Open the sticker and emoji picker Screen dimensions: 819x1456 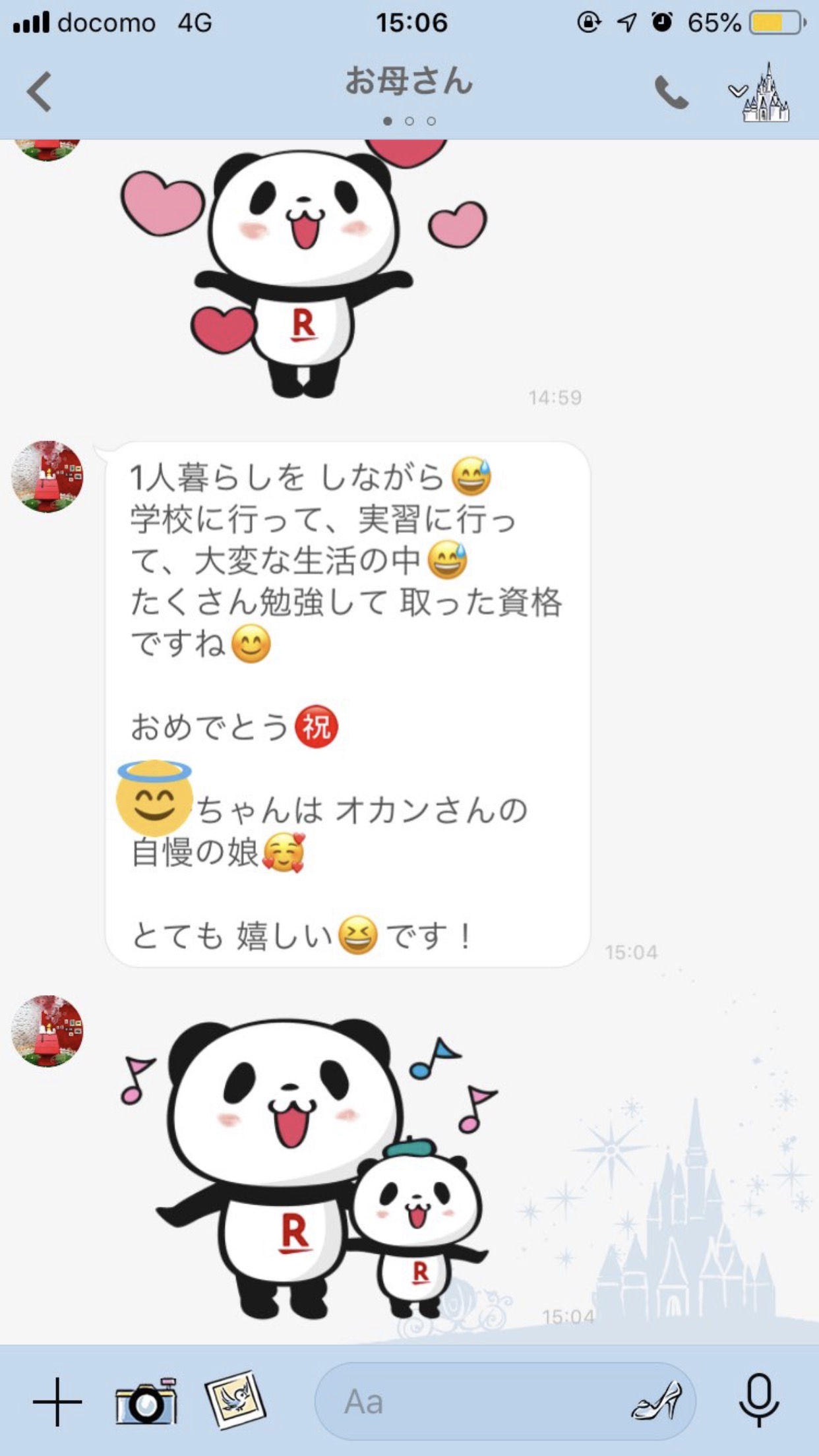657,1401
